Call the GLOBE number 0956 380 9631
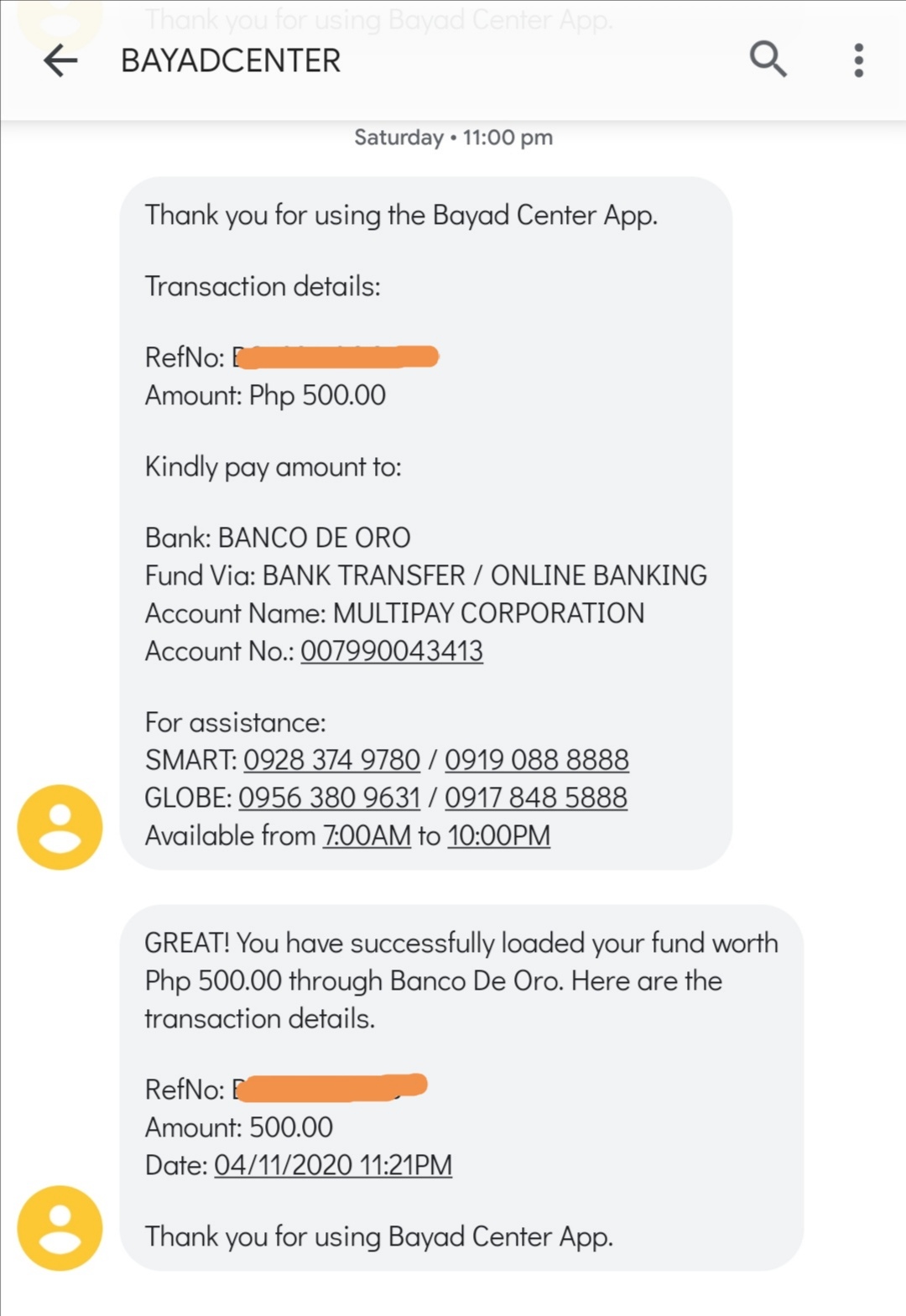Viewport: 906px width, 1316px height. click(331, 798)
